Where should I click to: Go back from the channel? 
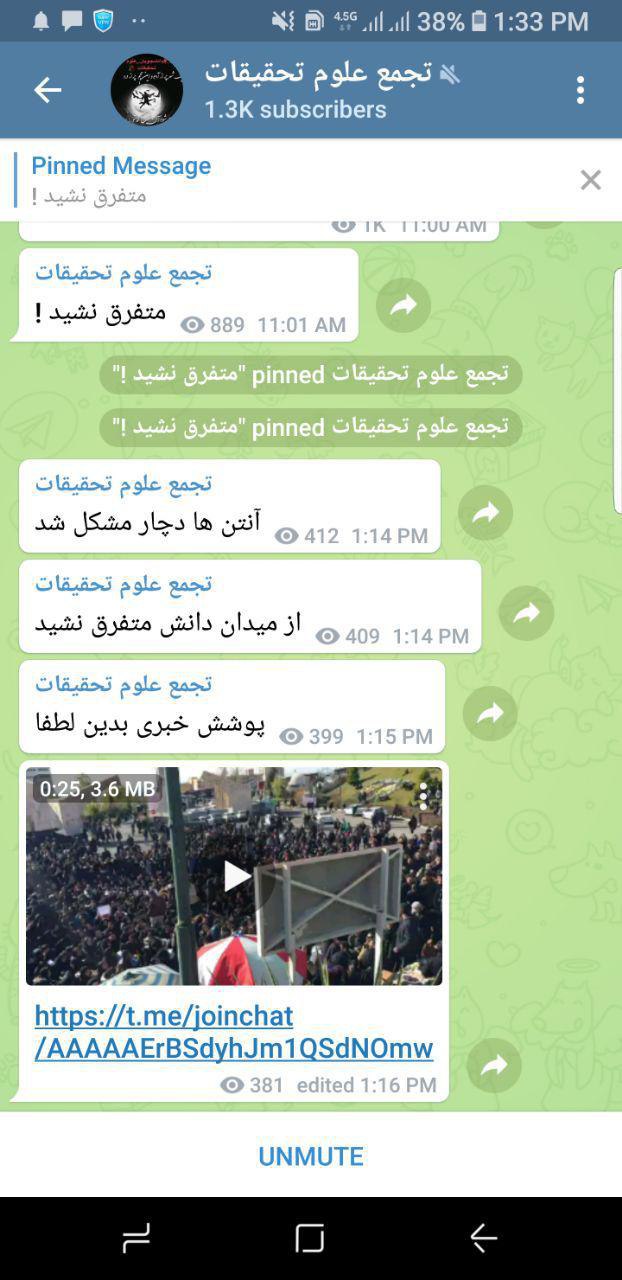click(x=47, y=90)
